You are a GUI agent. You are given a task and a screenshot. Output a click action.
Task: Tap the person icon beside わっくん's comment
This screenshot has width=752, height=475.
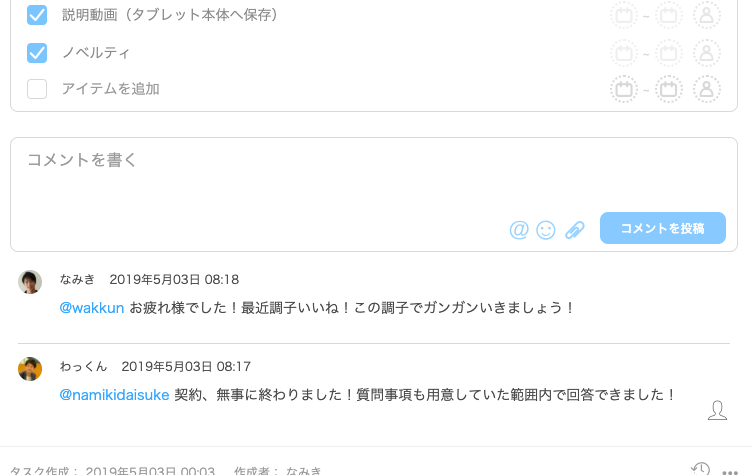(717, 409)
